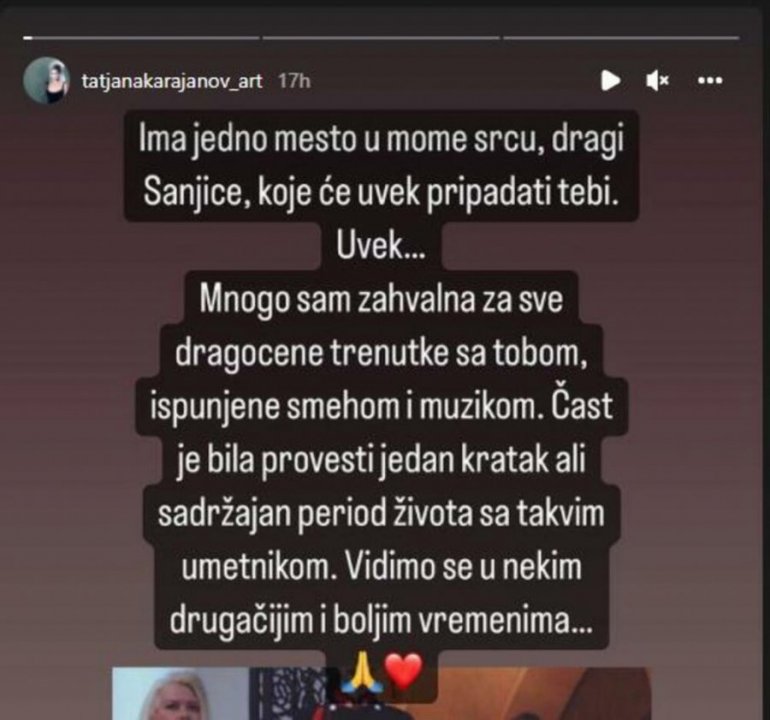Resume the story with the play button
This screenshot has height=720, width=770.
(x=610, y=81)
